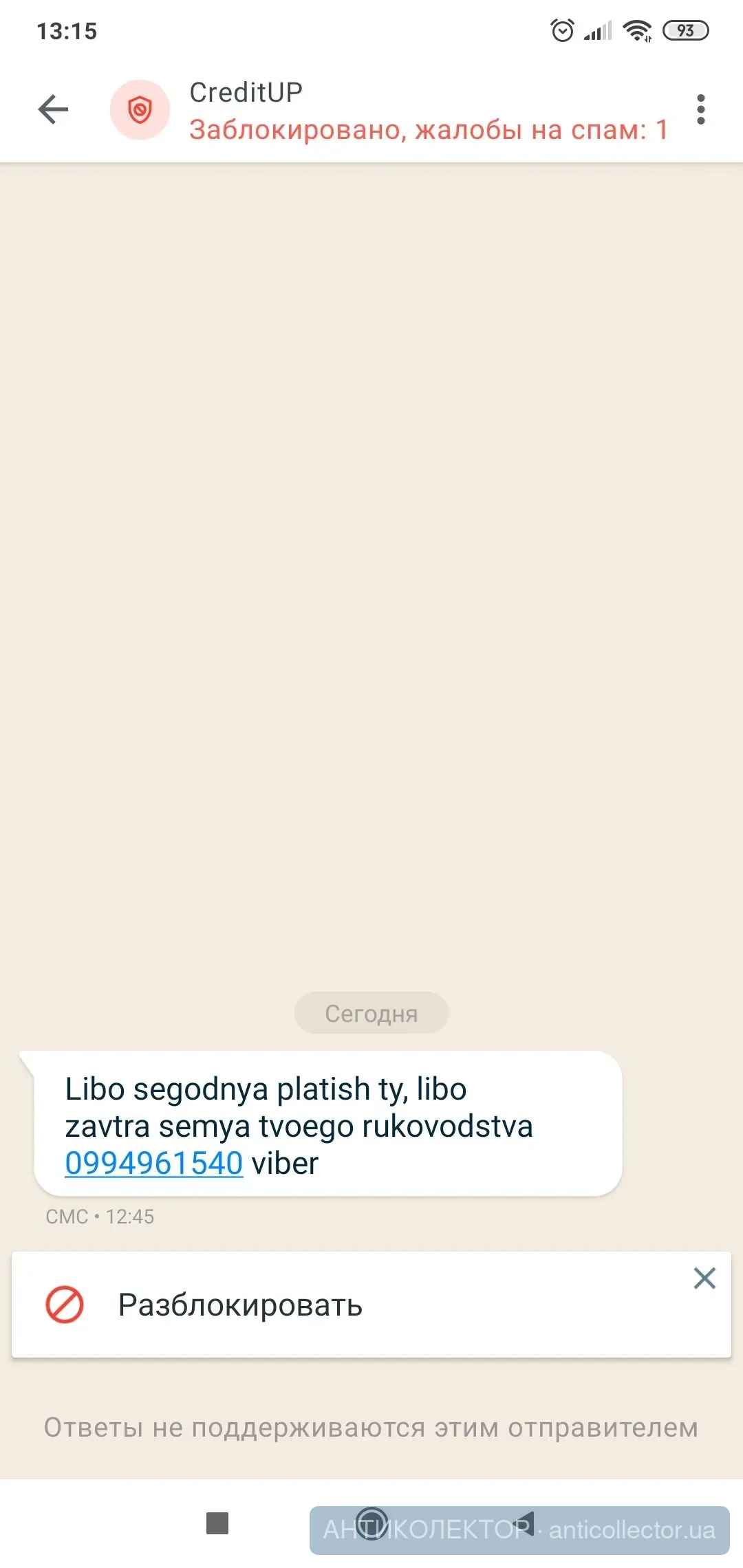
Task: Dismiss the Разблокировать banner
Action: [x=704, y=1278]
